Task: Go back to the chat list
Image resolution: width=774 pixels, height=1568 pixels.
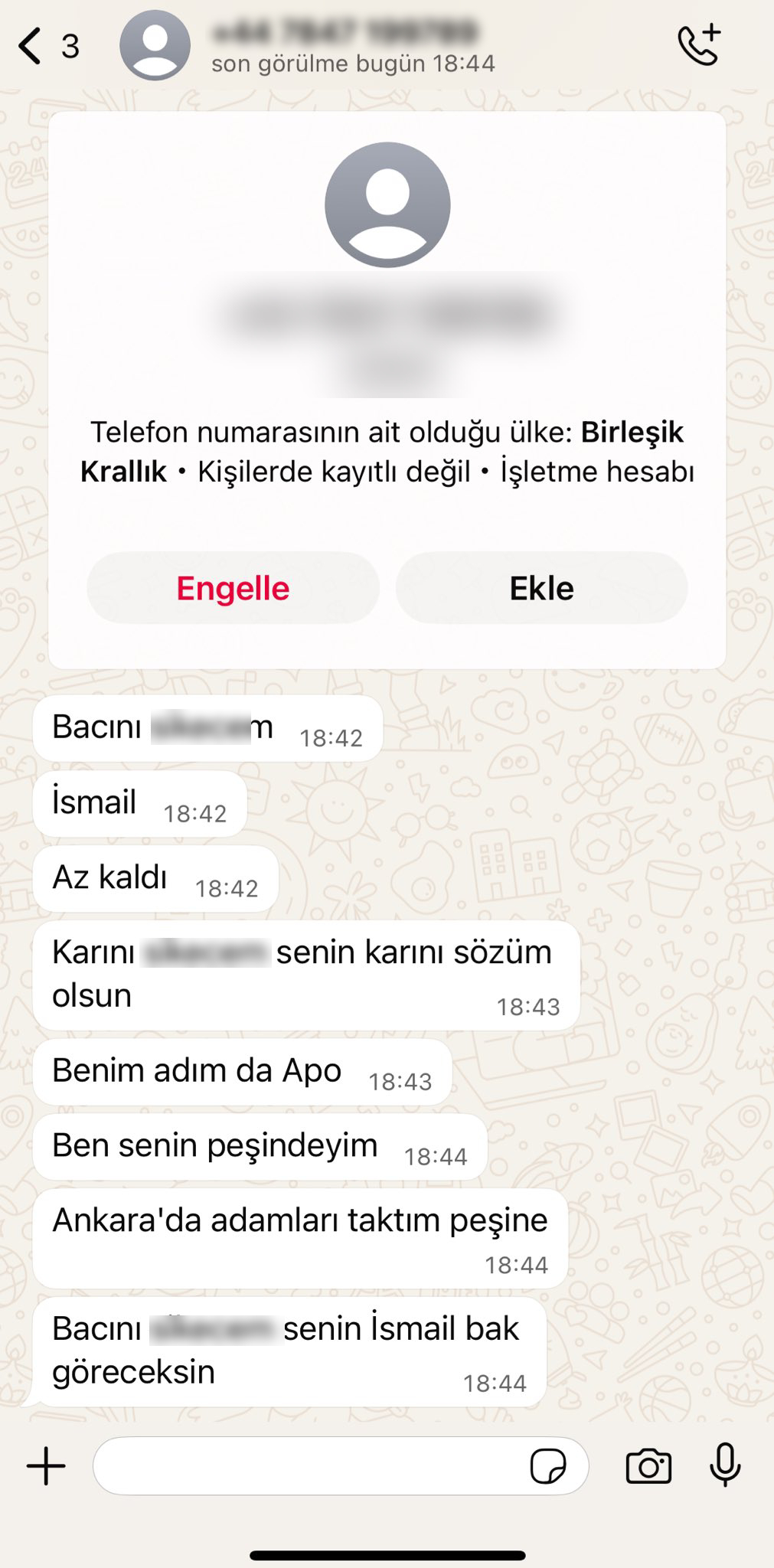Action: tap(31, 46)
